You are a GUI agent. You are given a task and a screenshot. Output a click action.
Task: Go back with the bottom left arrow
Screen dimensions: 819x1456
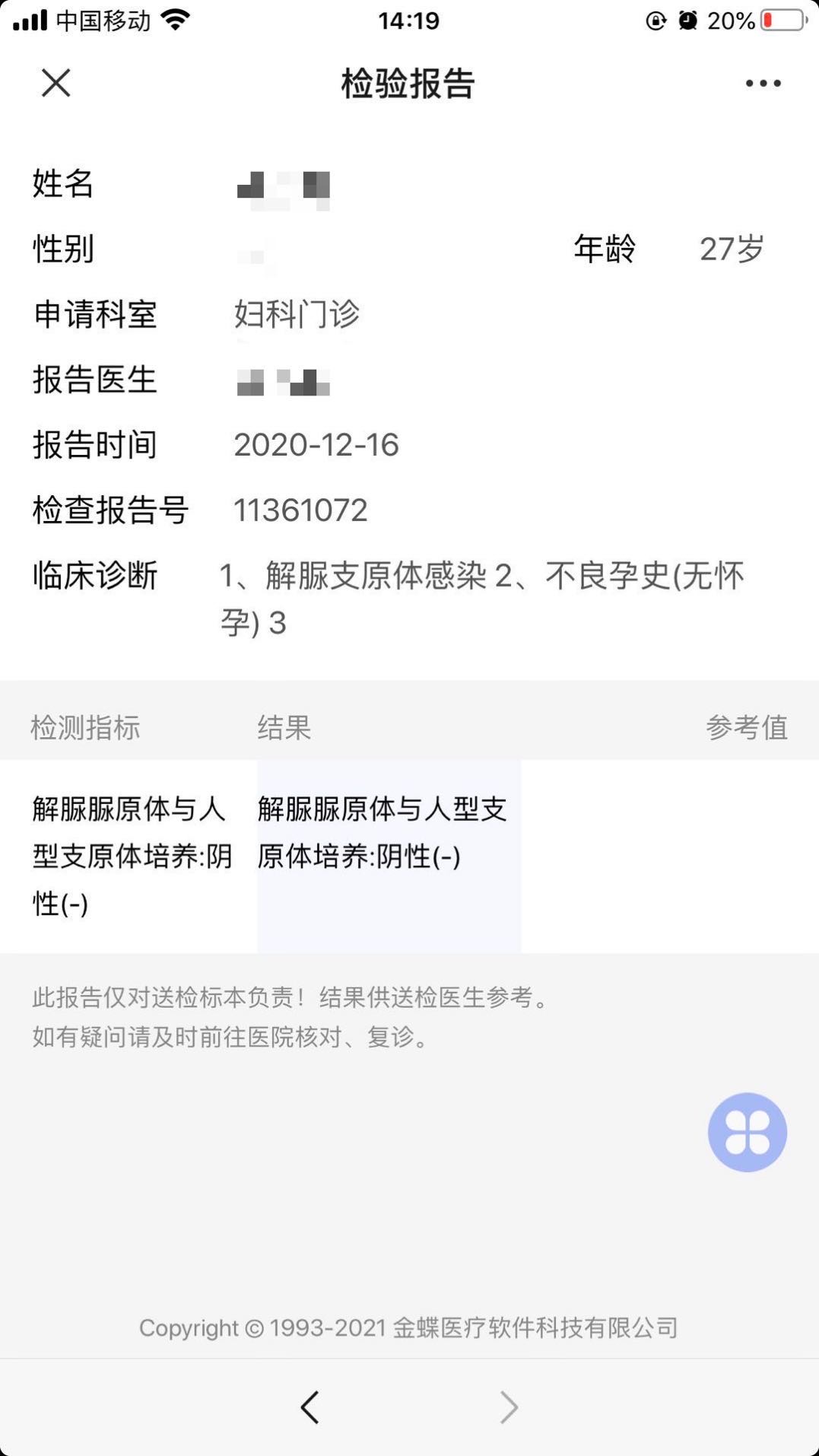pyautogui.click(x=310, y=1407)
